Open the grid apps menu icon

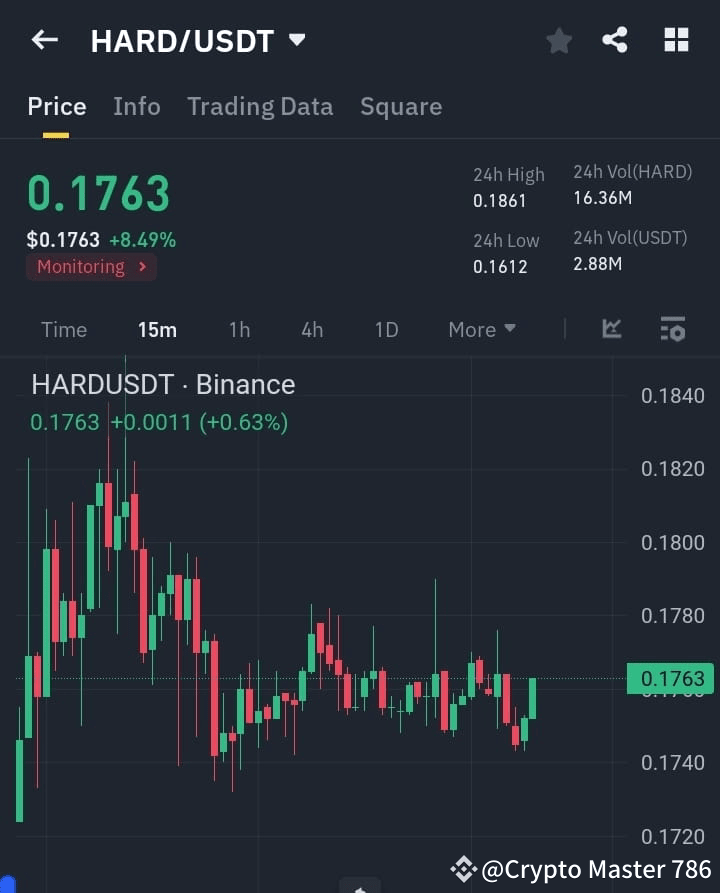point(676,40)
